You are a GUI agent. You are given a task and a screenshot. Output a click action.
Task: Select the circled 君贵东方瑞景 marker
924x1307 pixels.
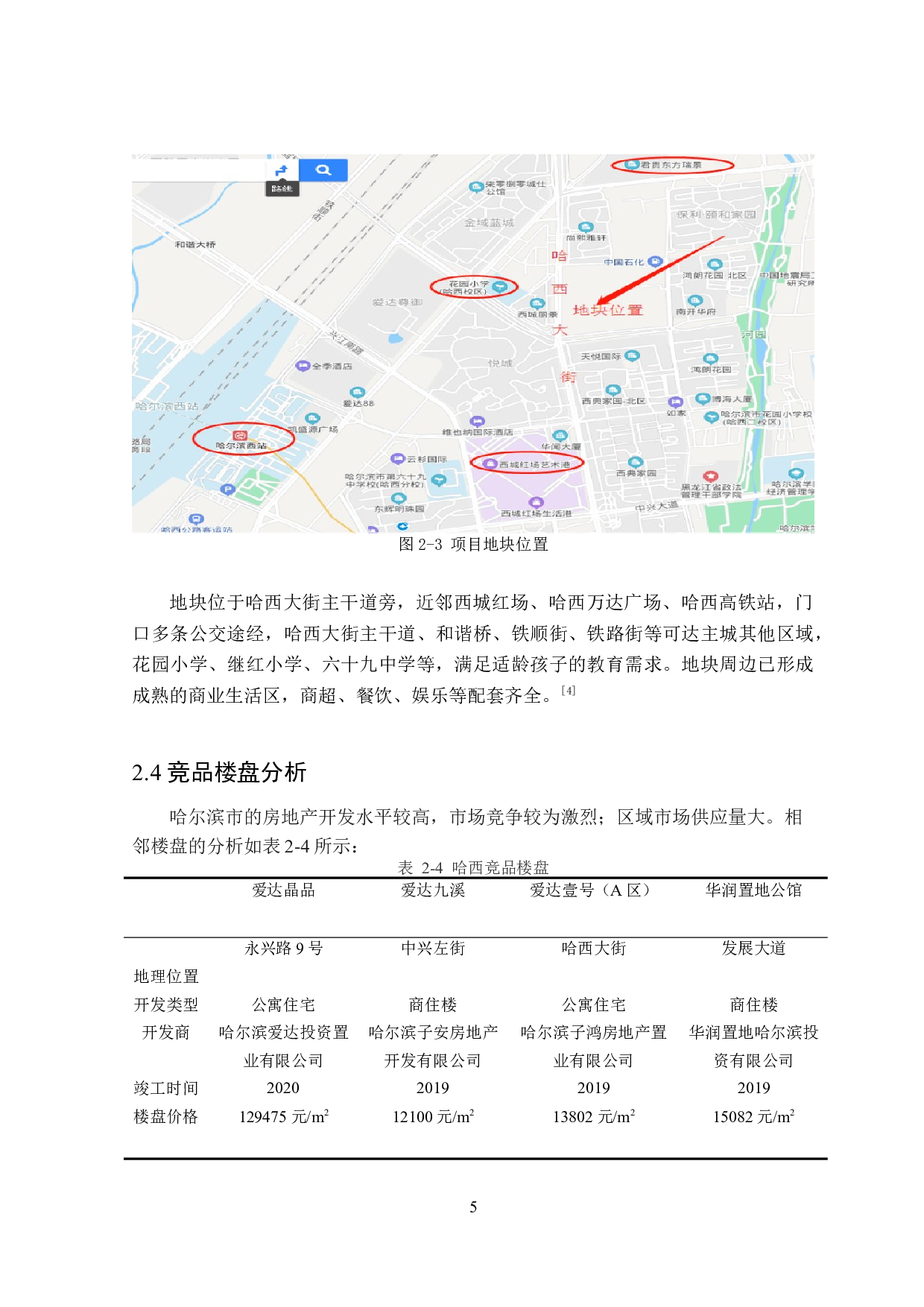631,165
